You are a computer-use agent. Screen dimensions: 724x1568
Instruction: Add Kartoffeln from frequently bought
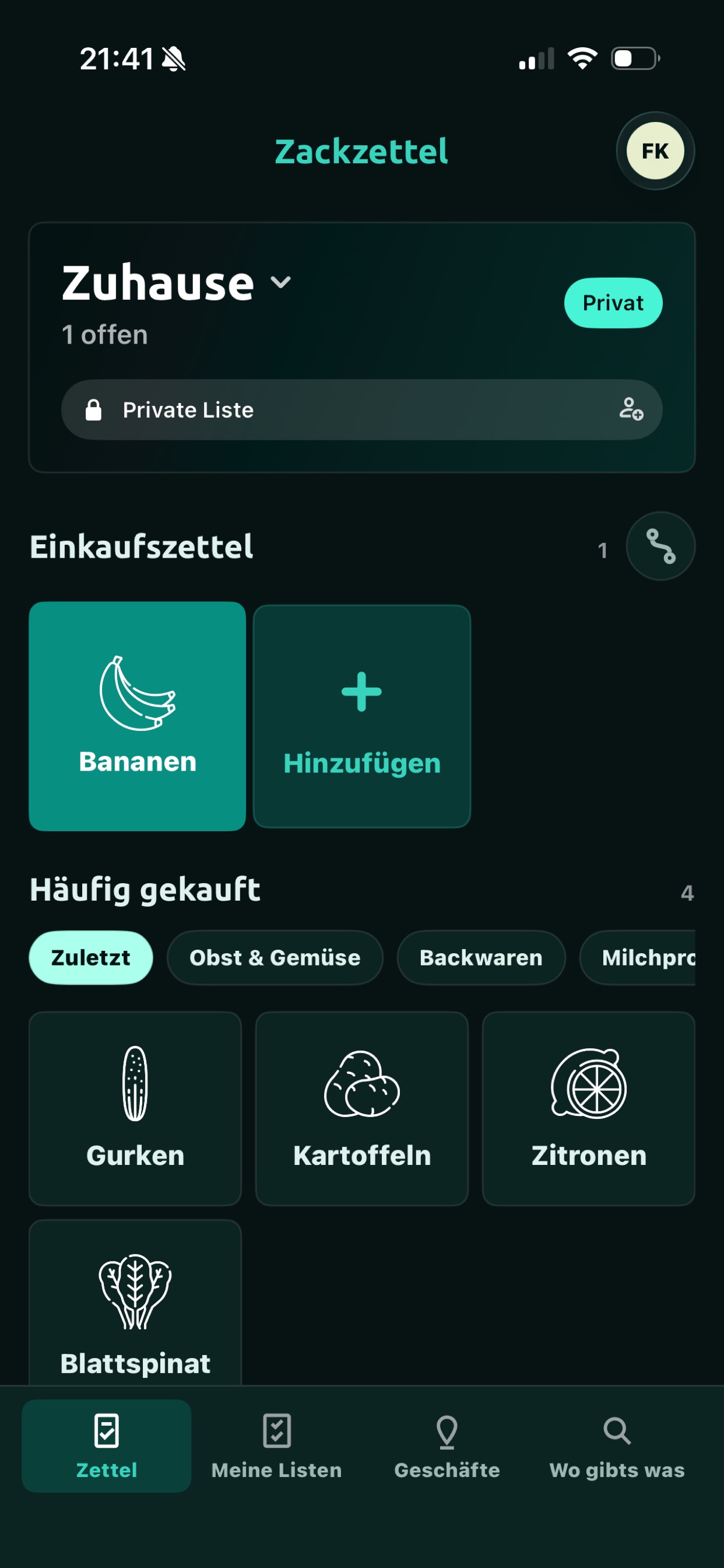point(362,1108)
